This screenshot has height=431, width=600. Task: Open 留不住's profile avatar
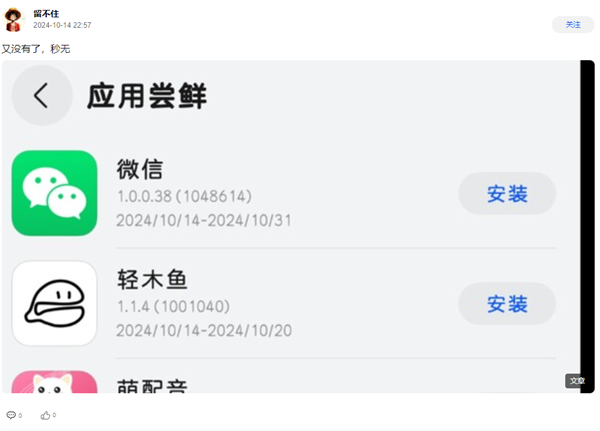(x=13, y=19)
